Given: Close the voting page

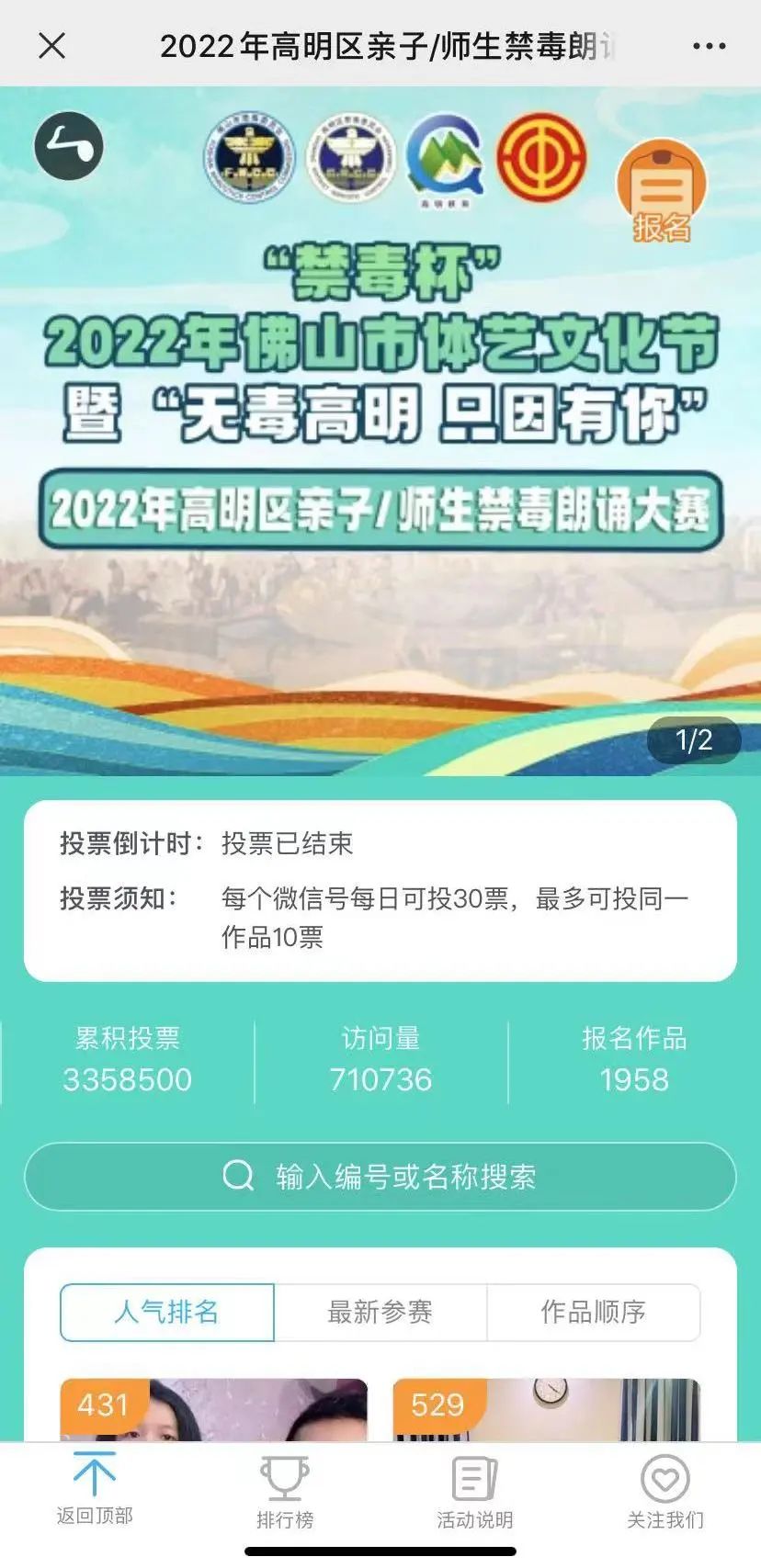Looking at the screenshot, I should coord(52,45).
